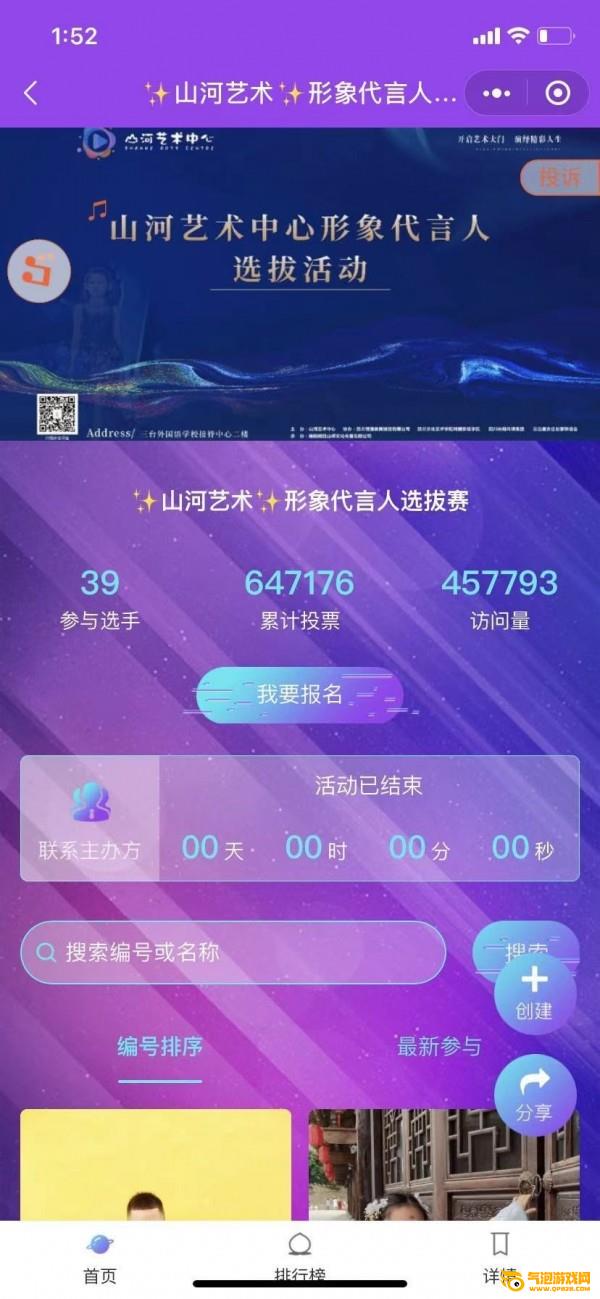Open the 详情 details tab

[499, 1258]
